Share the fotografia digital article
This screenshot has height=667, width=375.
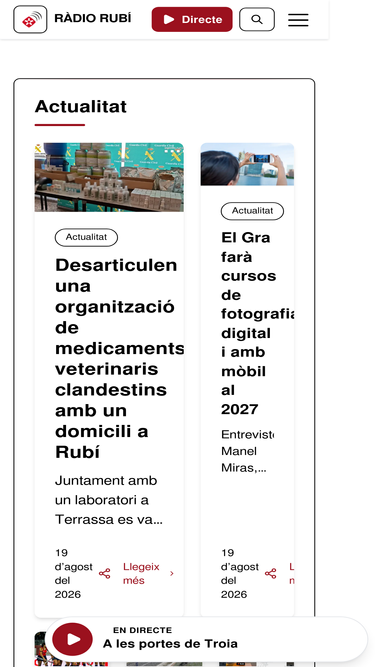[270, 573]
